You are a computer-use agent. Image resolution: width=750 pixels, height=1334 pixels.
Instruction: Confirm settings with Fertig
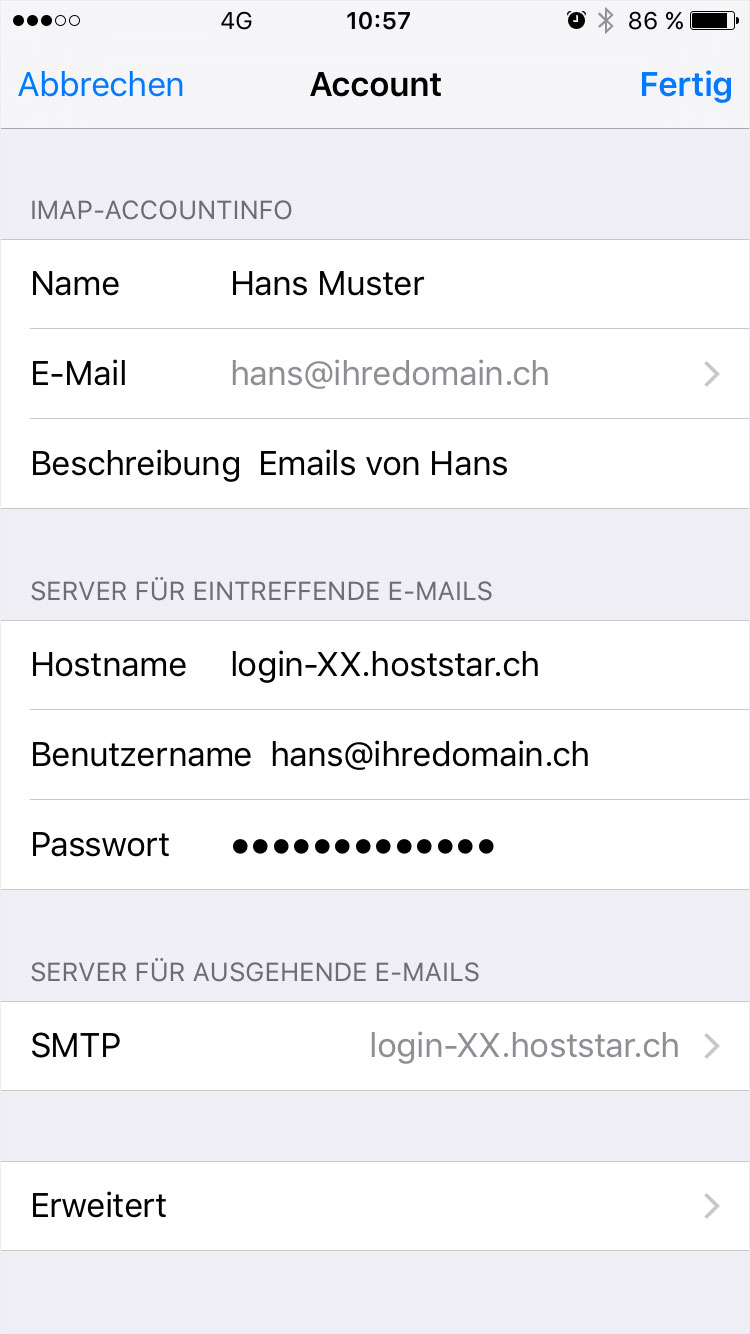click(x=686, y=85)
